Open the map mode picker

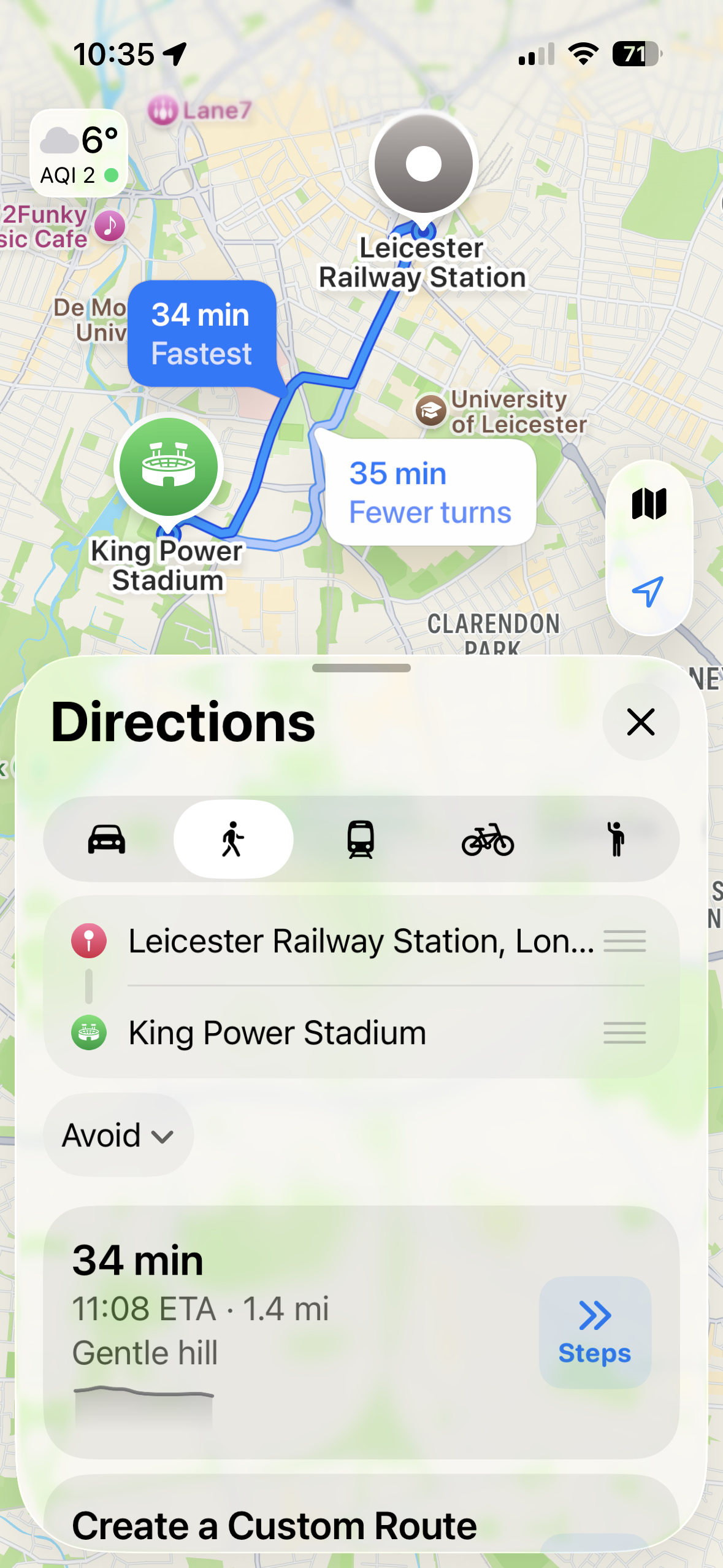[649, 504]
